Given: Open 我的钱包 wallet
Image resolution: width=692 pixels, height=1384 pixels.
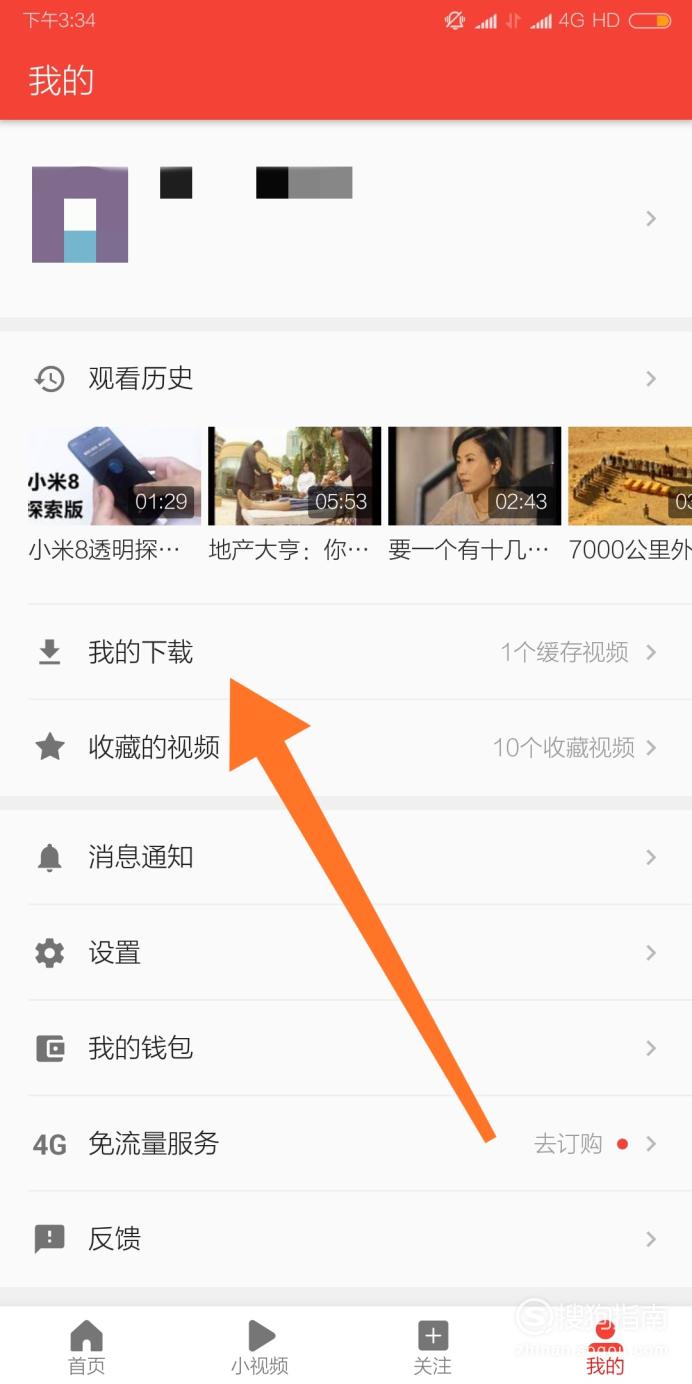Looking at the screenshot, I should pyautogui.click(x=346, y=1047).
